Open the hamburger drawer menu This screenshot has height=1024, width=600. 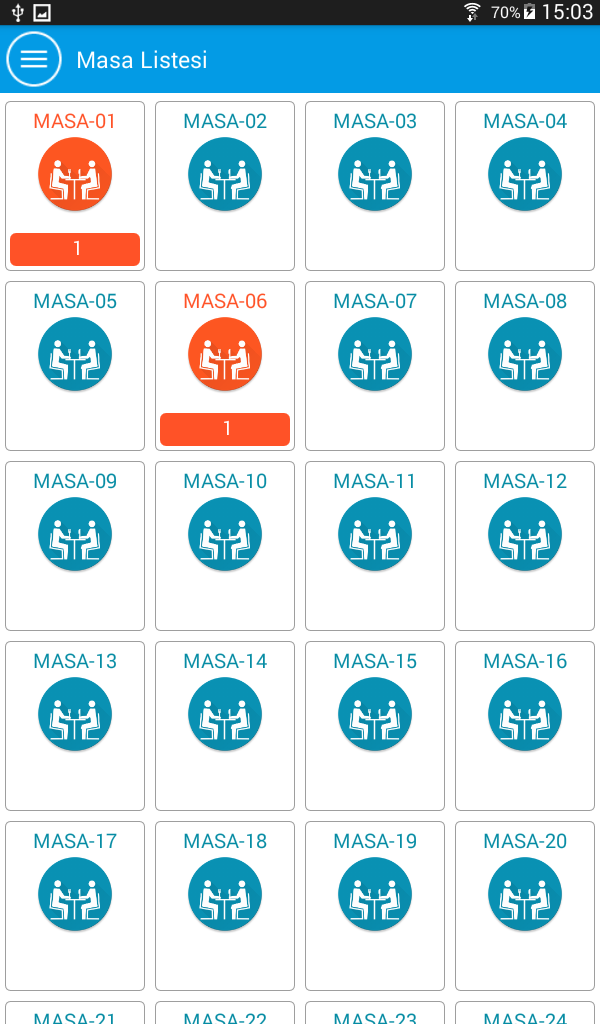(34, 59)
